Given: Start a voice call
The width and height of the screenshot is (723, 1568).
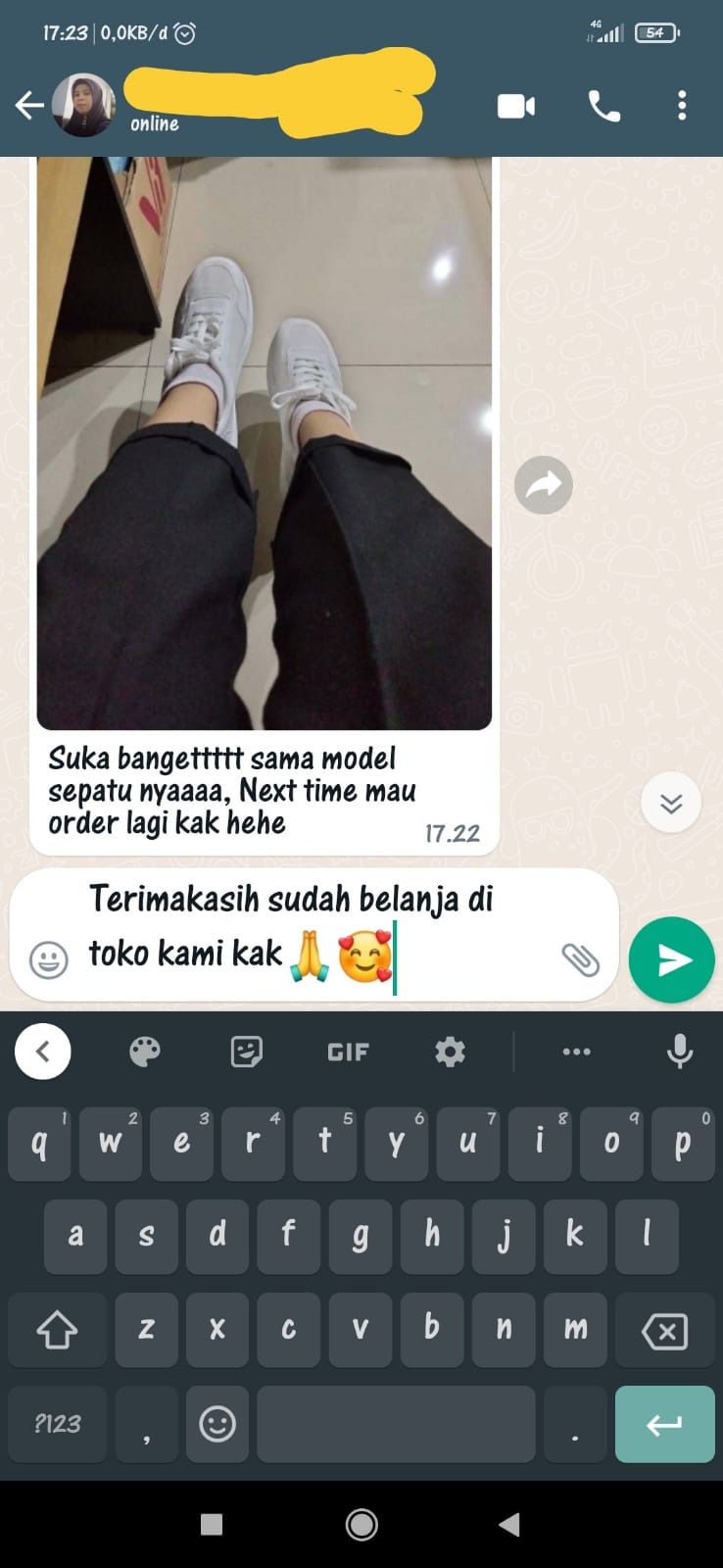Looking at the screenshot, I should [x=603, y=106].
